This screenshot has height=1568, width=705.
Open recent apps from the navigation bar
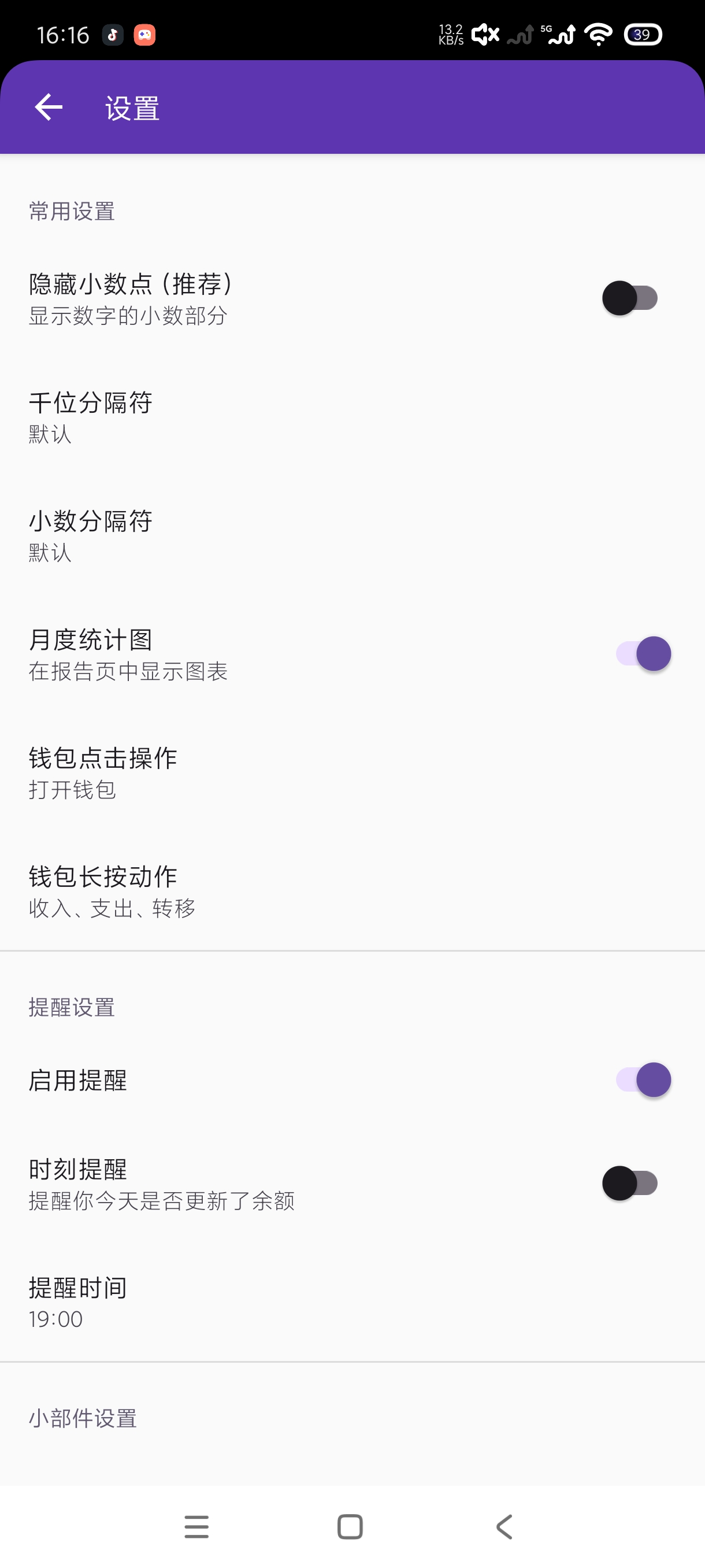(196, 1526)
